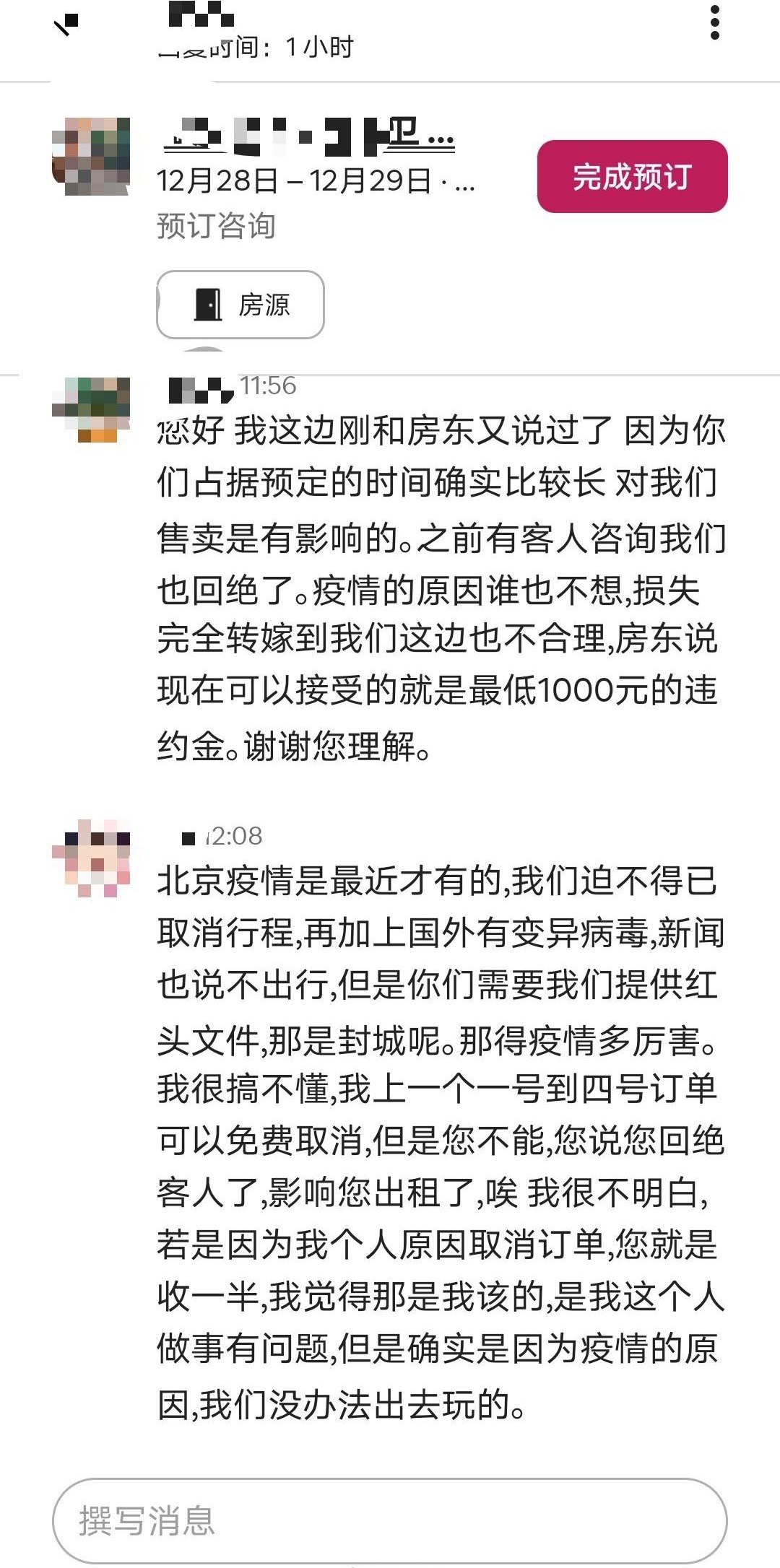The width and height of the screenshot is (780, 1568).
Task: Go back using the top-left arrow
Action: [x=66, y=25]
